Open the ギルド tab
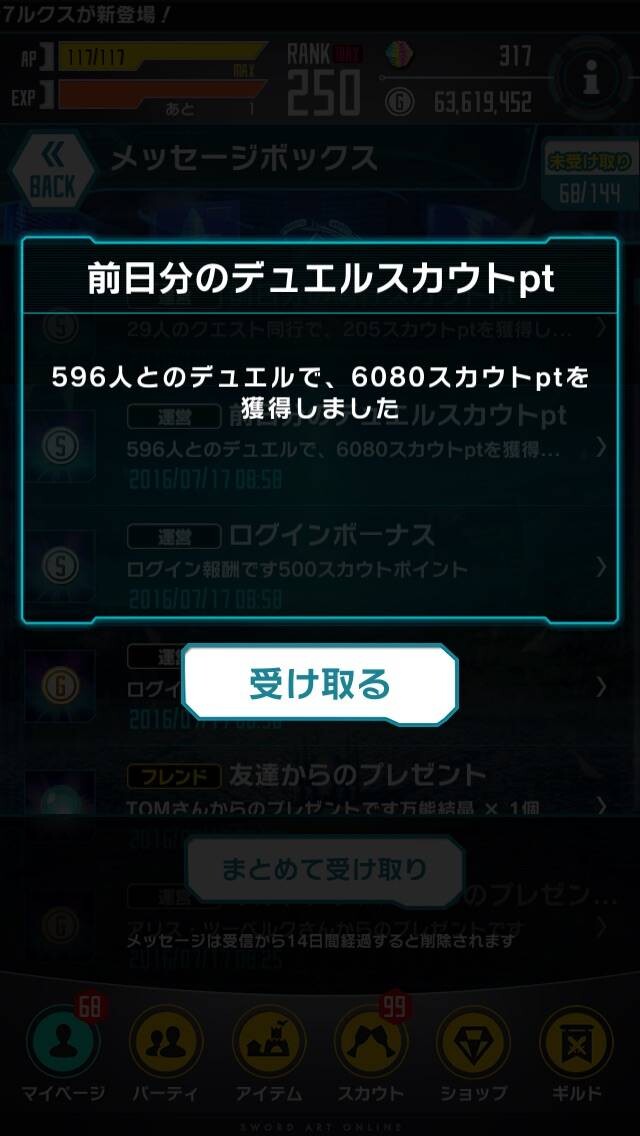This screenshot has height=1136, width=640. pyautogui.click(x=576, y=1051)
